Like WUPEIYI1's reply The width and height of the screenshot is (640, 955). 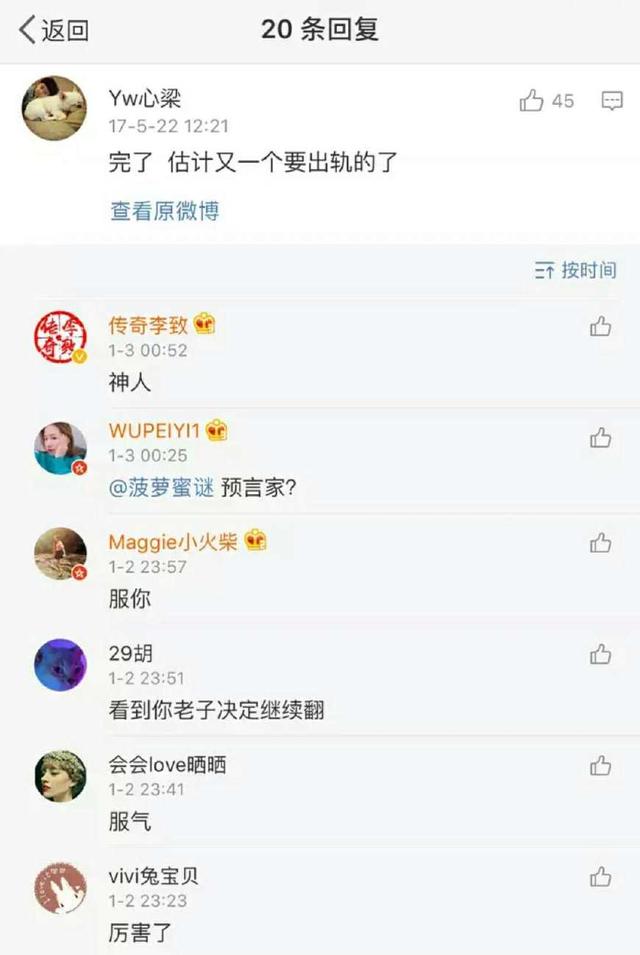pyautogui.click(x=600, y=437)
